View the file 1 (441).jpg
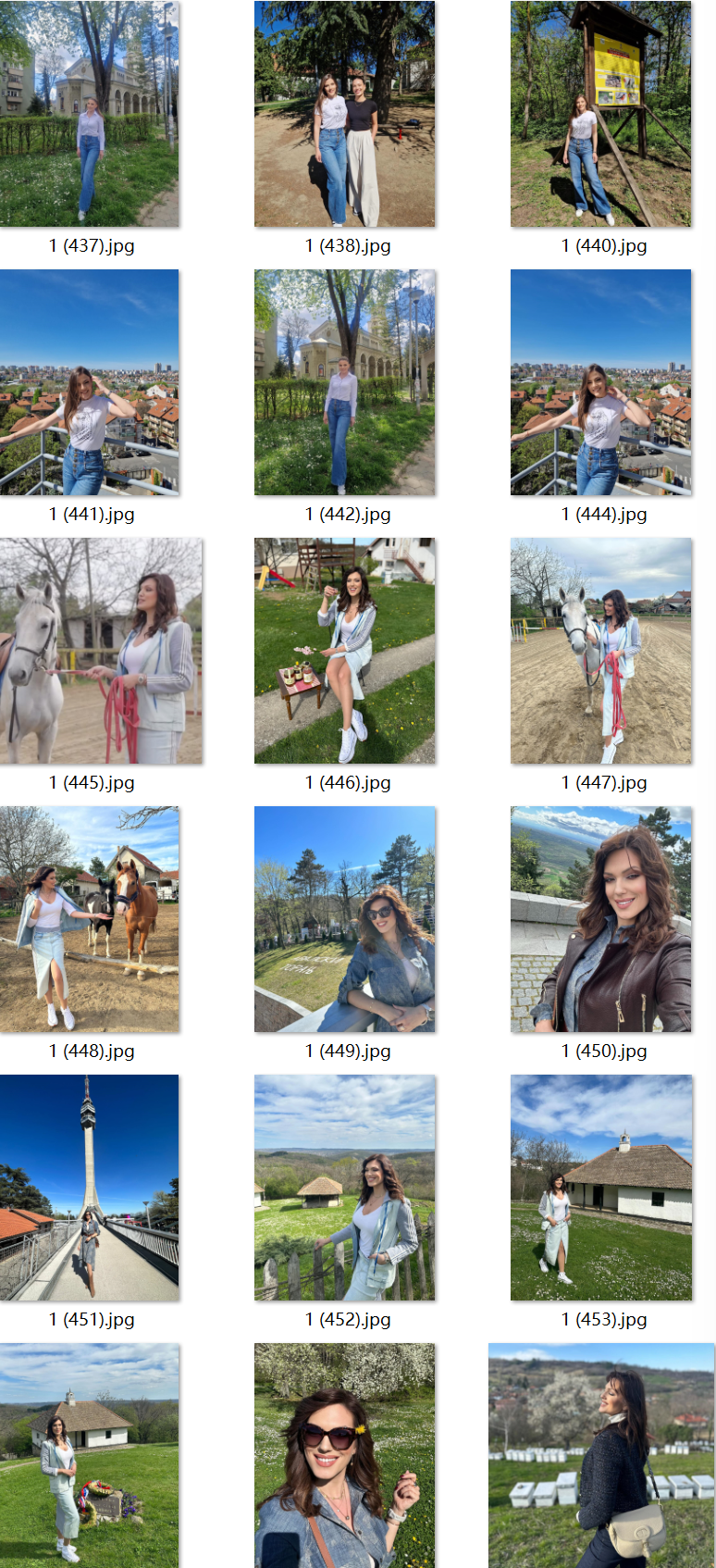The height and width of the screenshot is (1568, 716). (90, 382)
